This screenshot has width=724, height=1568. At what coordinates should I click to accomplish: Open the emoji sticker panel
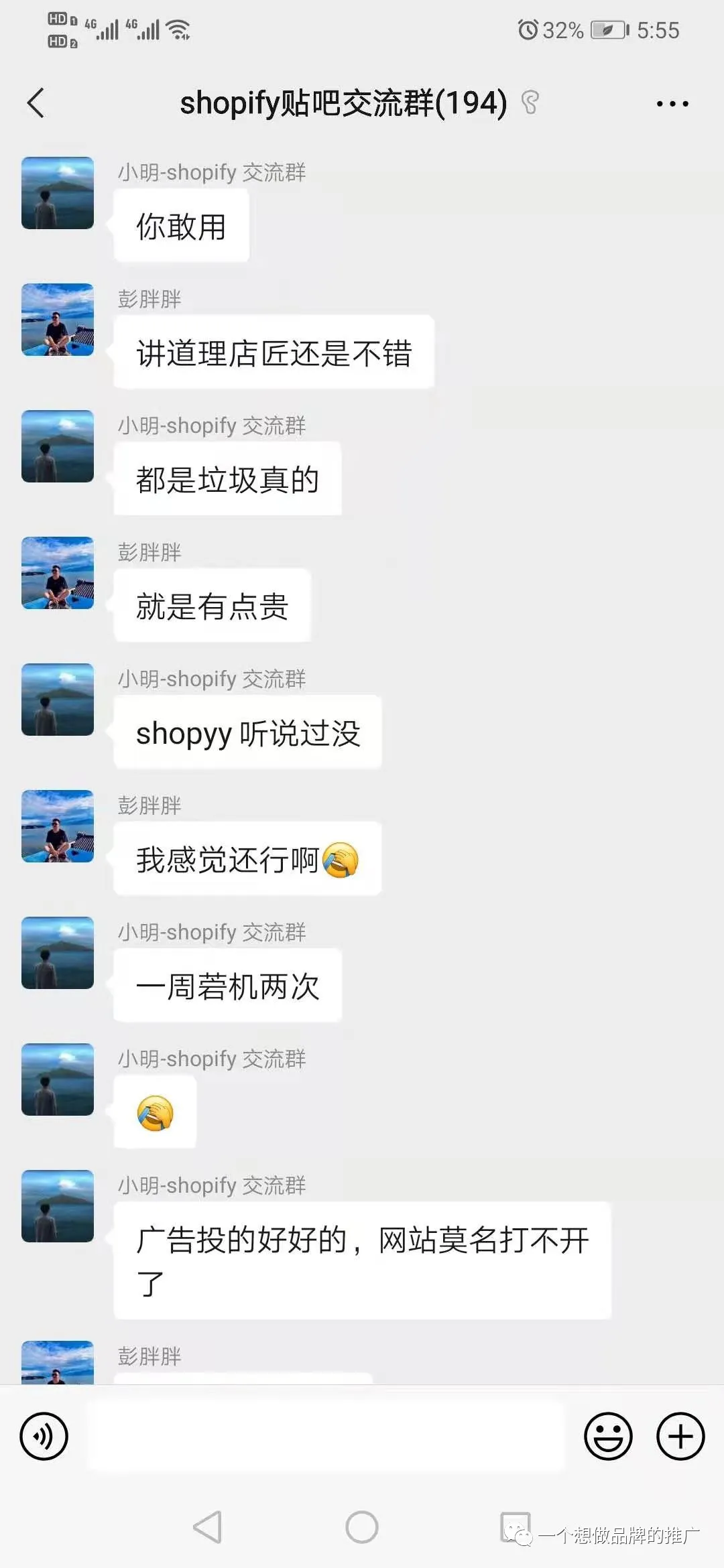608,1436
